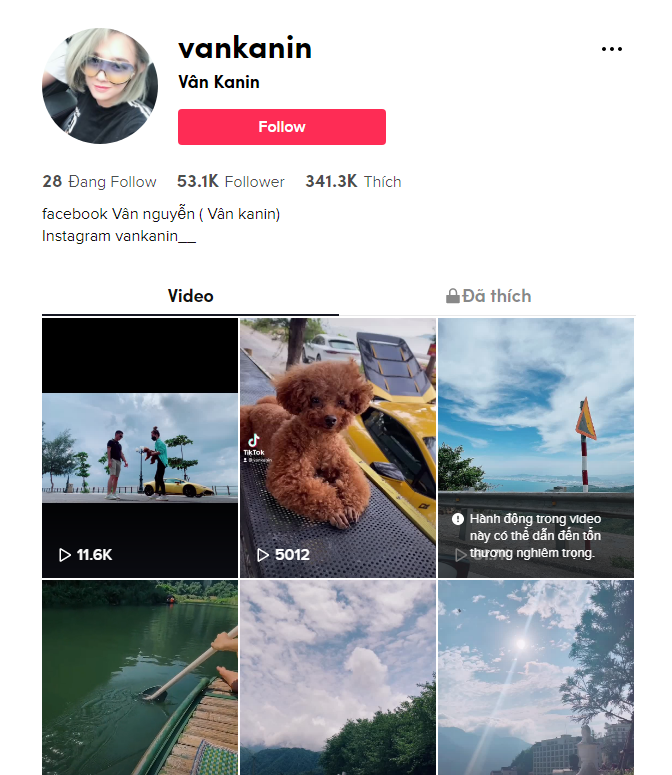View the 28 Đang Follow list
672x775 pixels.
point(99,182)
